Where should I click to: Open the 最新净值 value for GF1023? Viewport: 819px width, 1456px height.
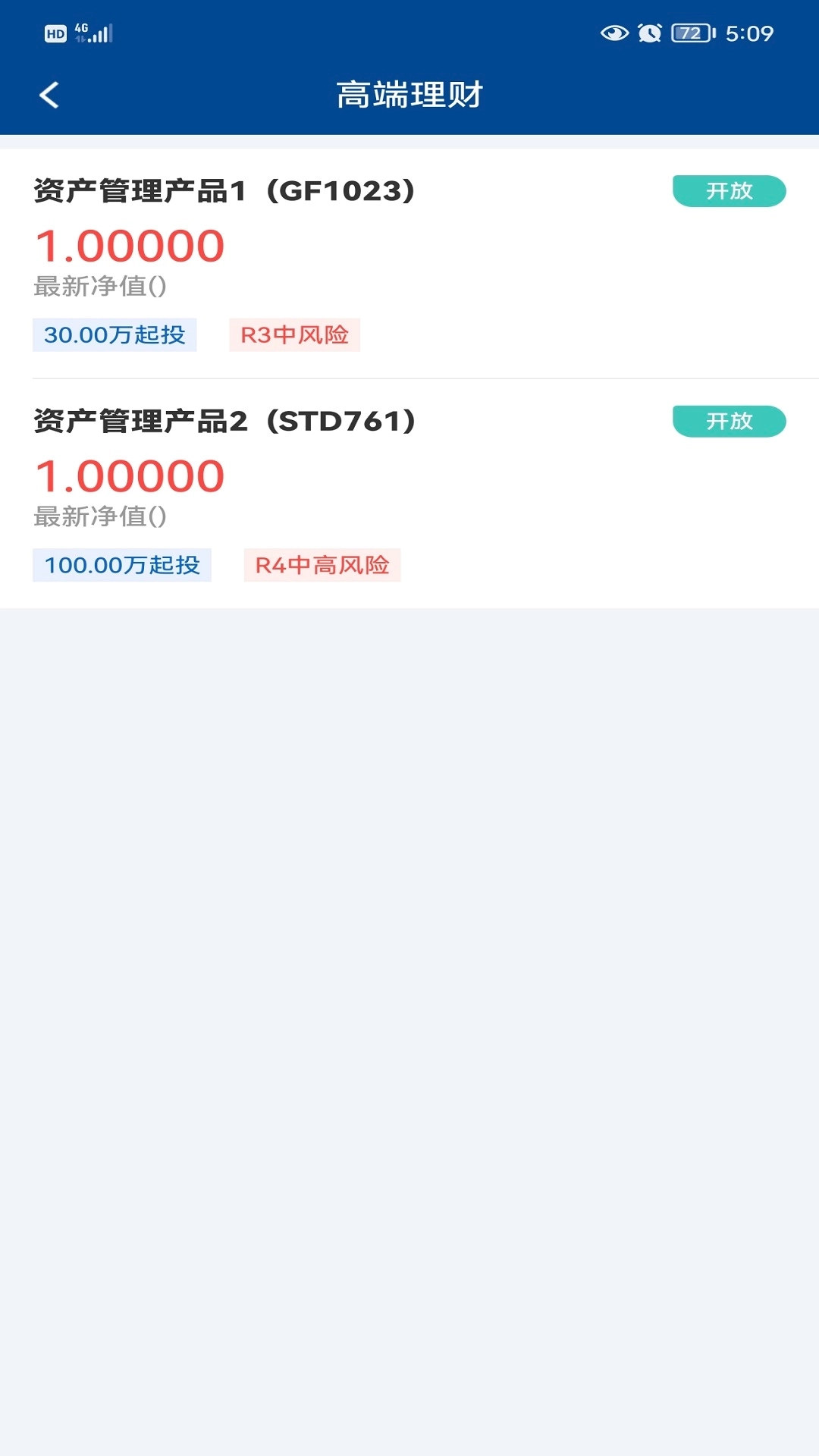(101, 287)
